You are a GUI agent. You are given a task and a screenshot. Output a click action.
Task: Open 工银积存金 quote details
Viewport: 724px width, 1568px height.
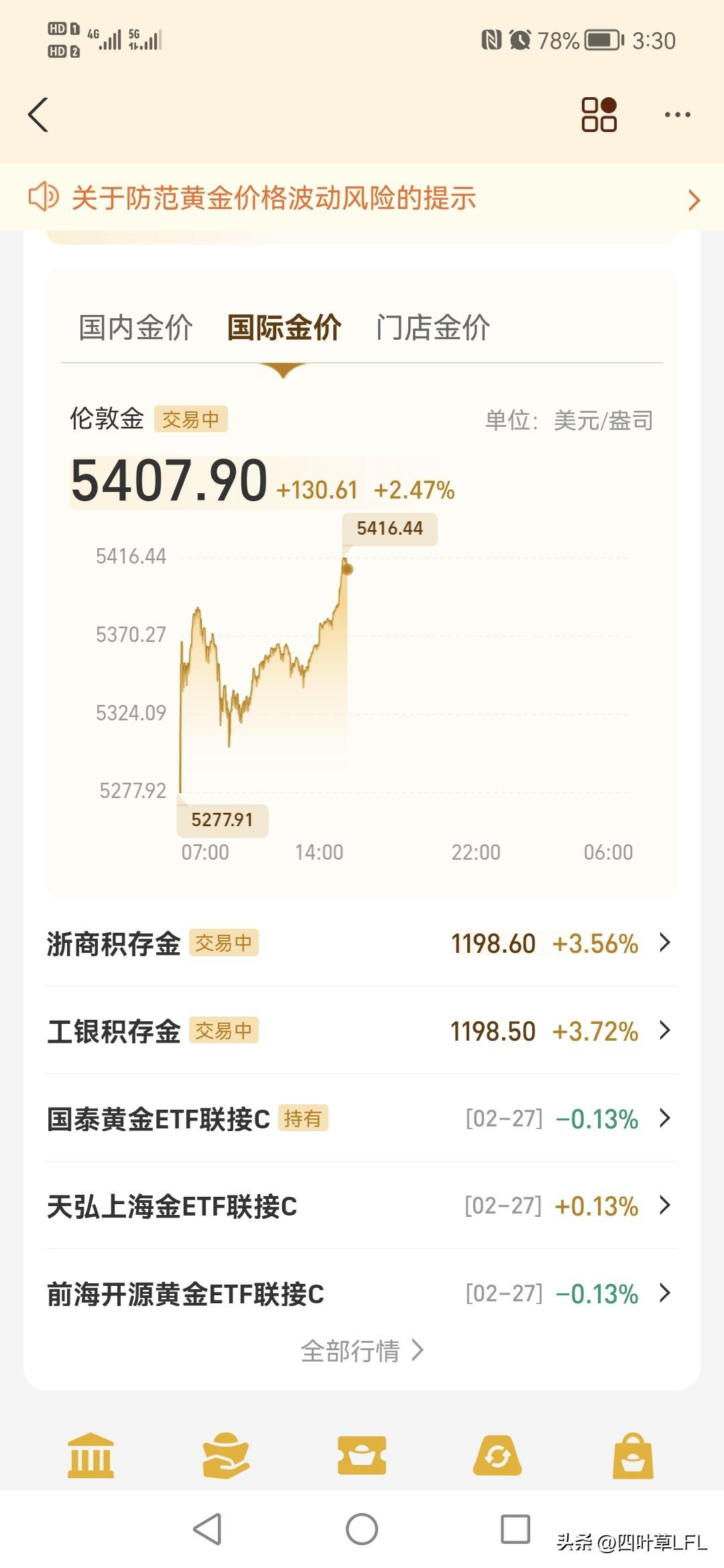pyautogui.click(x=362, y=1031)
